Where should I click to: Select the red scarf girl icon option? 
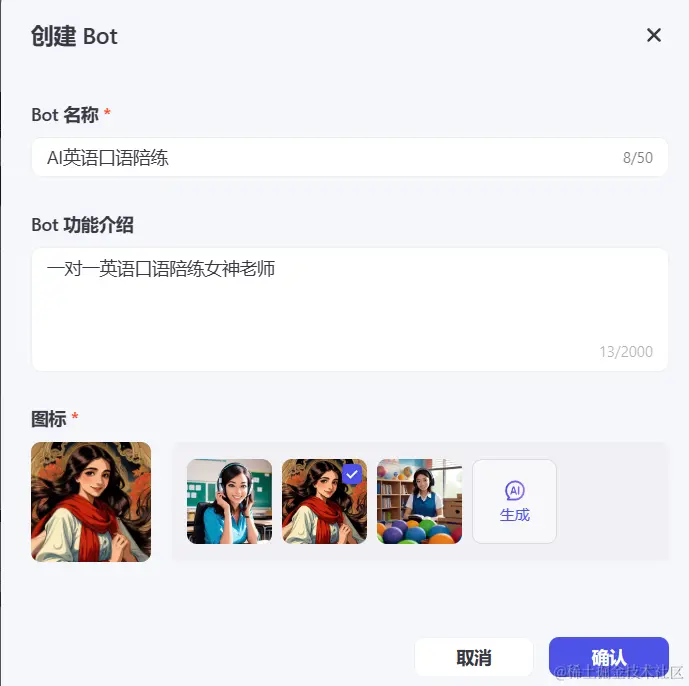(324, 502)
